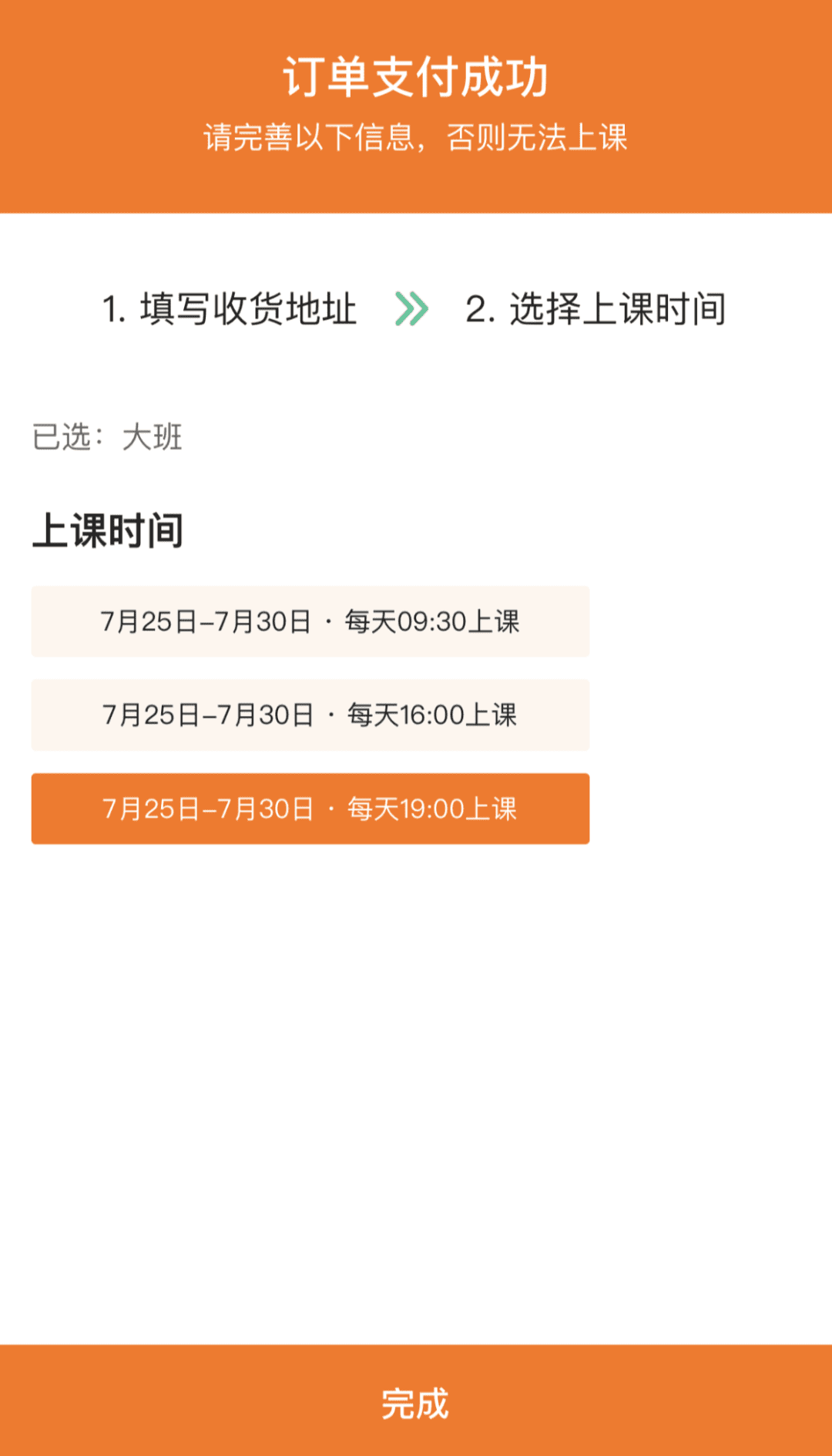Choose the daily 16:00 class slot
This screenshot has width=832, height=1456.
click(x=310, y=715)
